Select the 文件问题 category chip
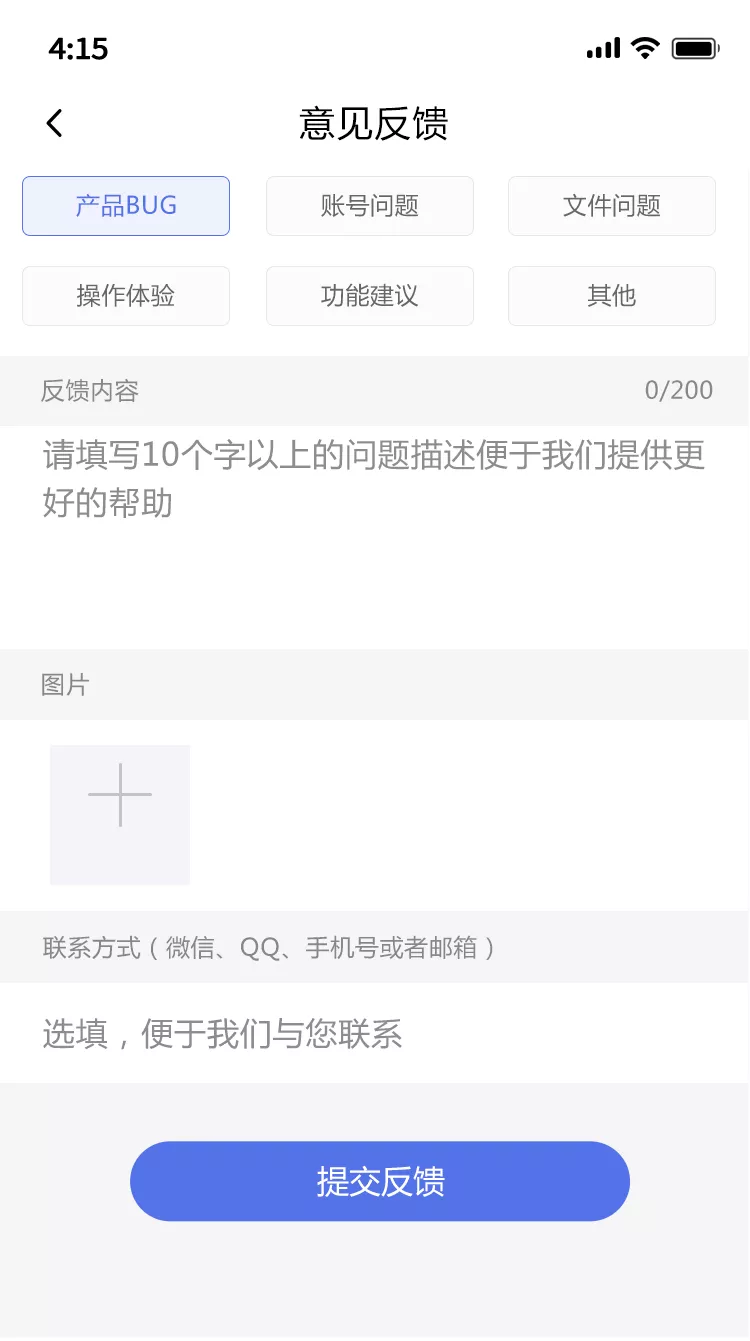Screen dimensions: 750x1341 611,206
